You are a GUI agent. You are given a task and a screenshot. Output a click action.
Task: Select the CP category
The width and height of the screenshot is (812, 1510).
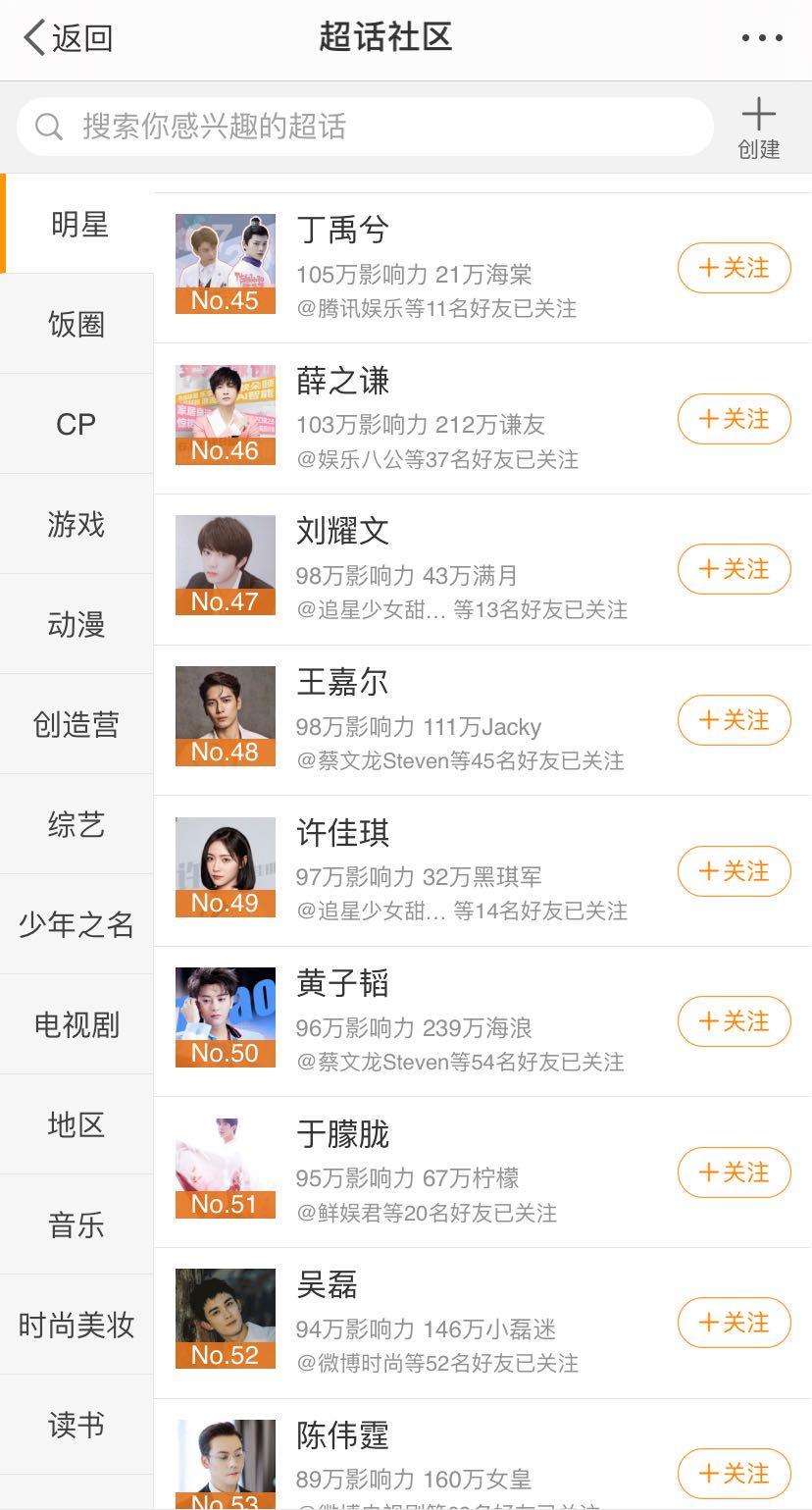[76, 424]
